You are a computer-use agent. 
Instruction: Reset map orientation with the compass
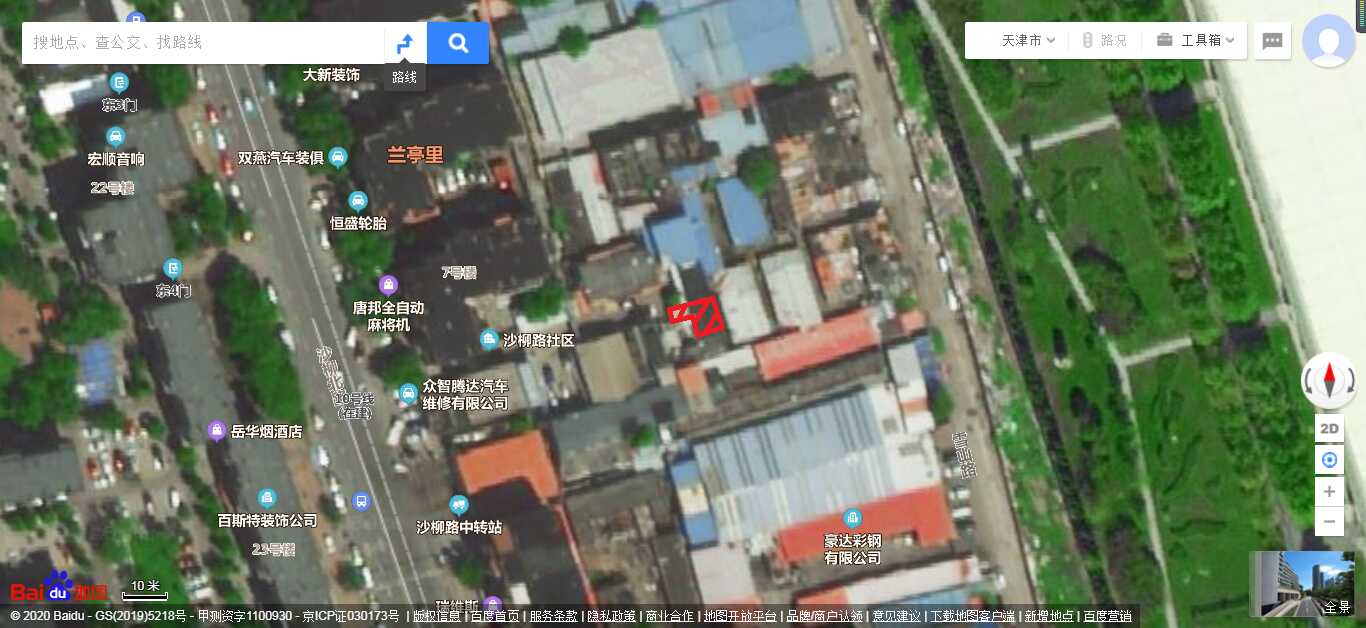pos(1329,380)
